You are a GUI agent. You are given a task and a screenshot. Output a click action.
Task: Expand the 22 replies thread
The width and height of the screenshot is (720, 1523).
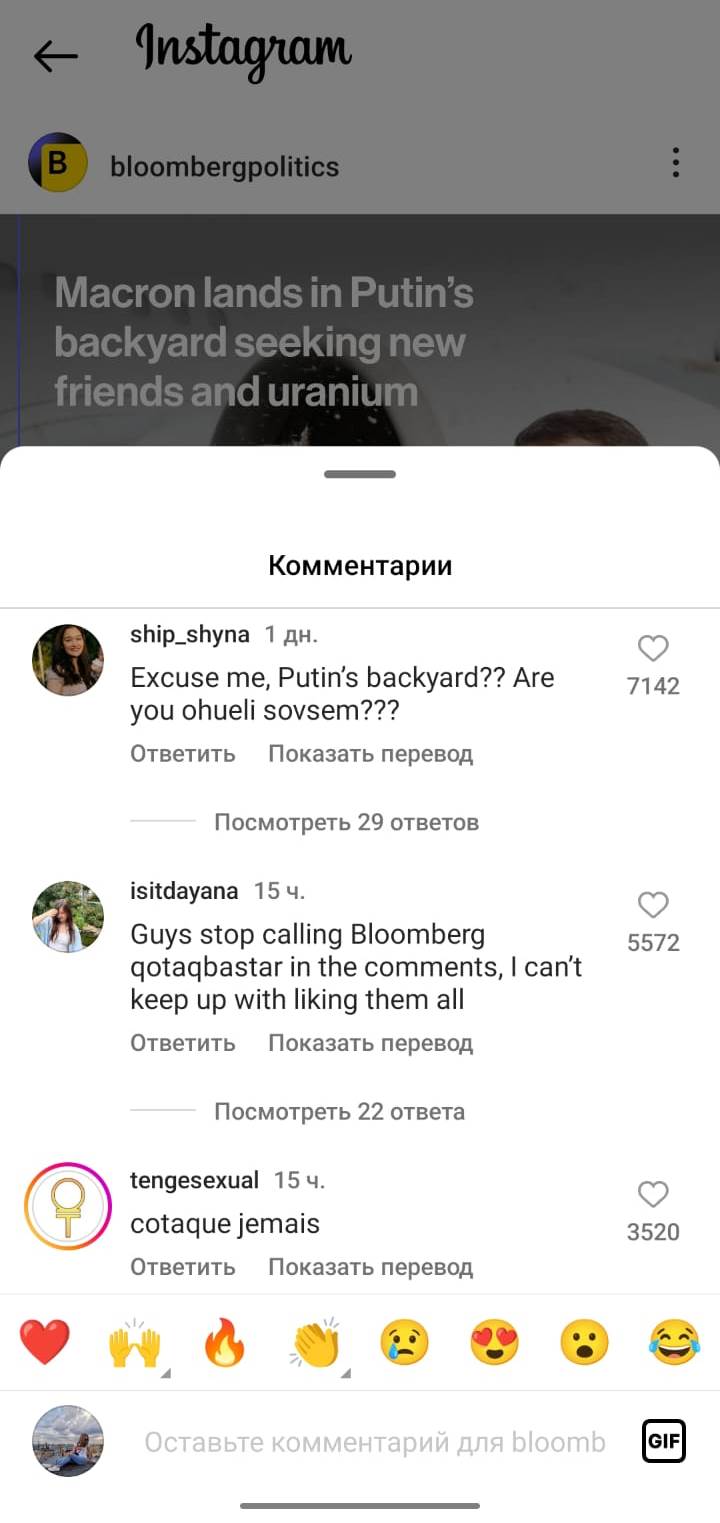coord(339,1111)
